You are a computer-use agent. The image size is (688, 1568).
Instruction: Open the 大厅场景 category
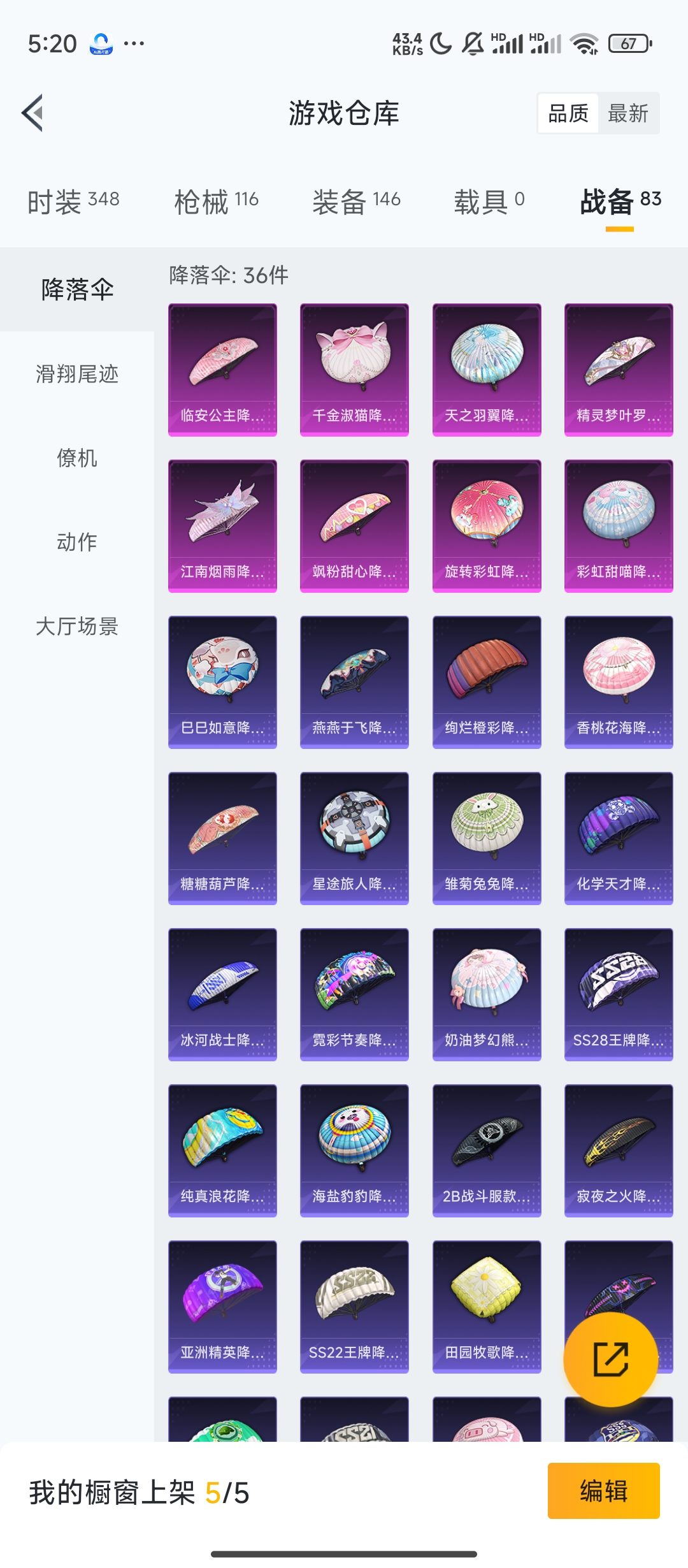tap(77, 627)
